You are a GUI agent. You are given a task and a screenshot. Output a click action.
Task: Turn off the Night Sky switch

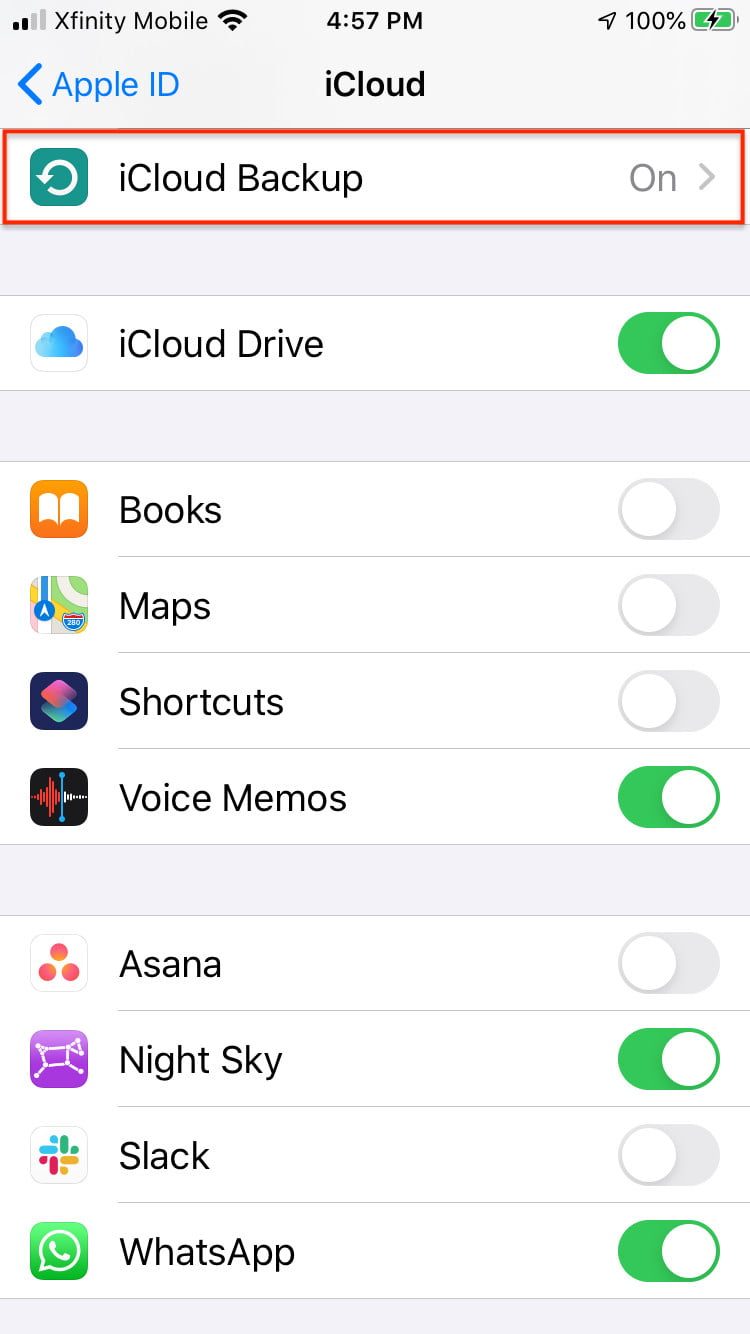point(668,1059)
